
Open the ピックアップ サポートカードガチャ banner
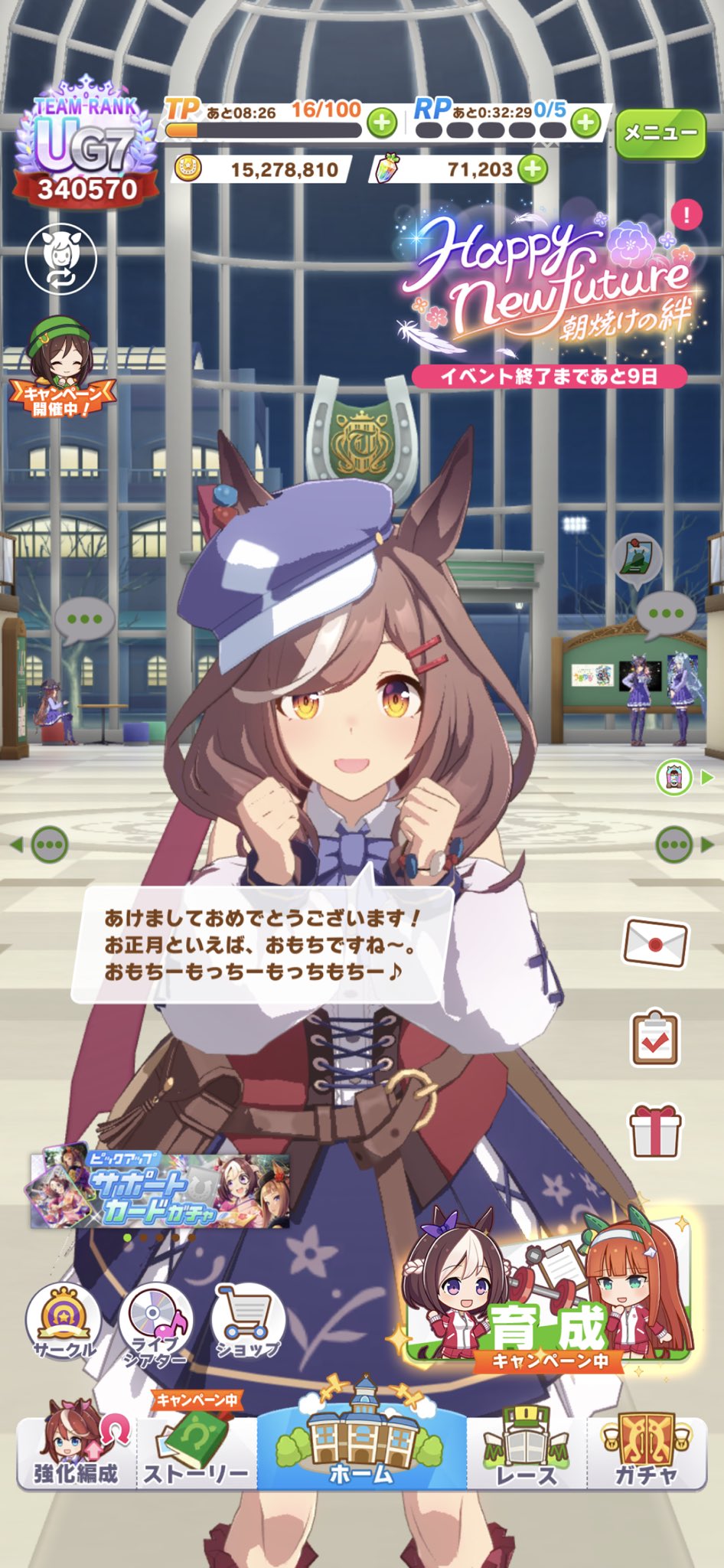tap(161, 1189)
